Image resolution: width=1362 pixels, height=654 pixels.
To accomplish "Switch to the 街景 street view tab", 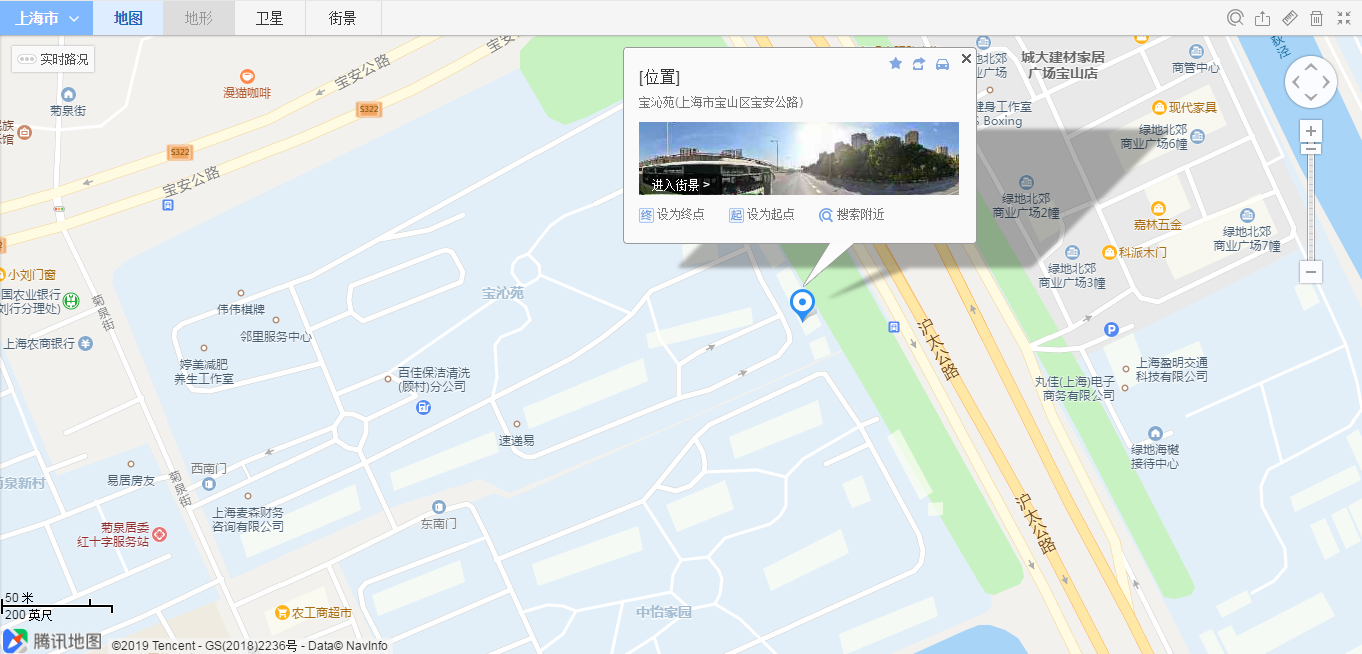I will click(x=342, y=18).
